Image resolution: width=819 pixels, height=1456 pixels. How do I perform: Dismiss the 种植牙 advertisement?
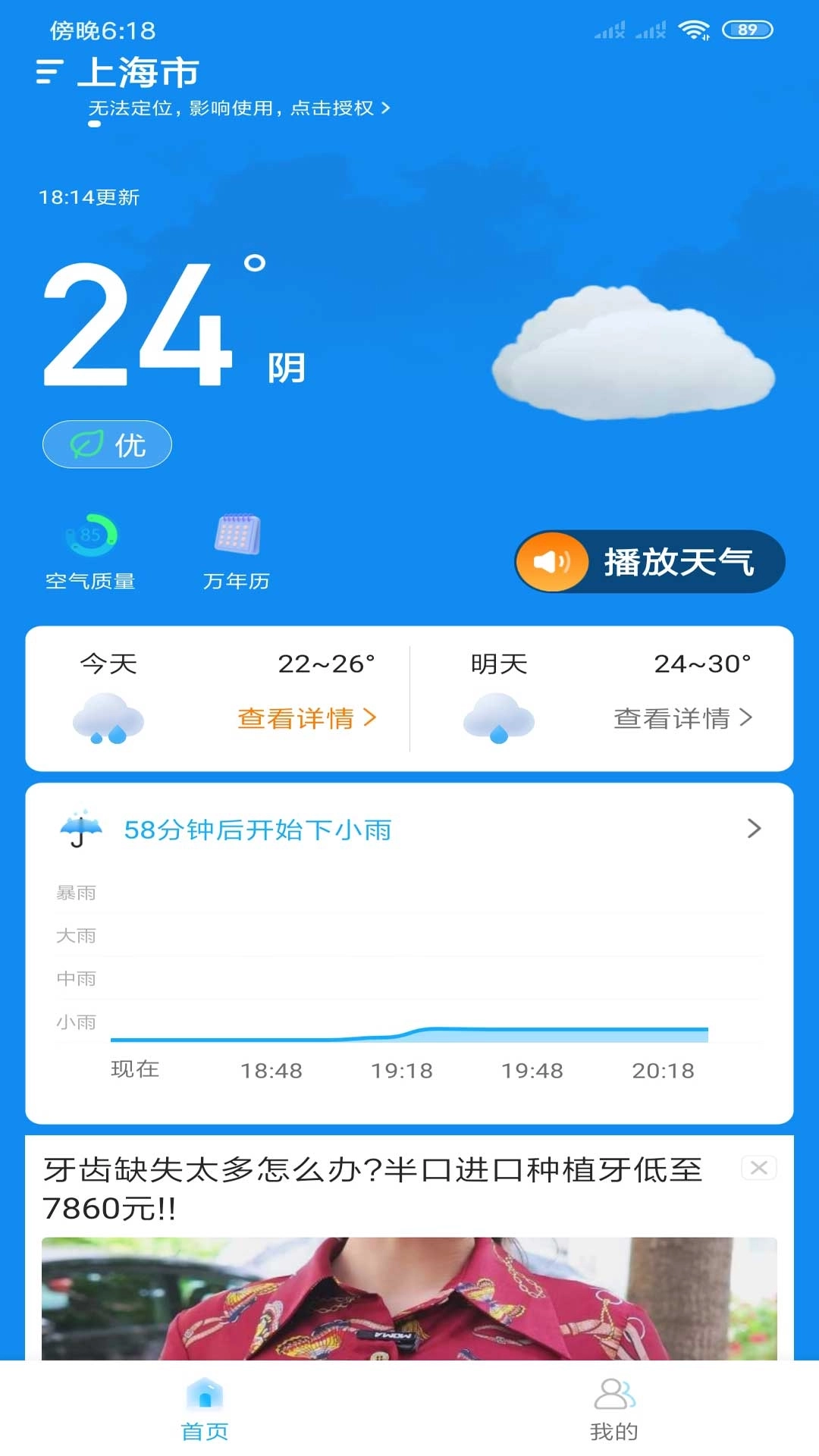(x=758, y=1169)
